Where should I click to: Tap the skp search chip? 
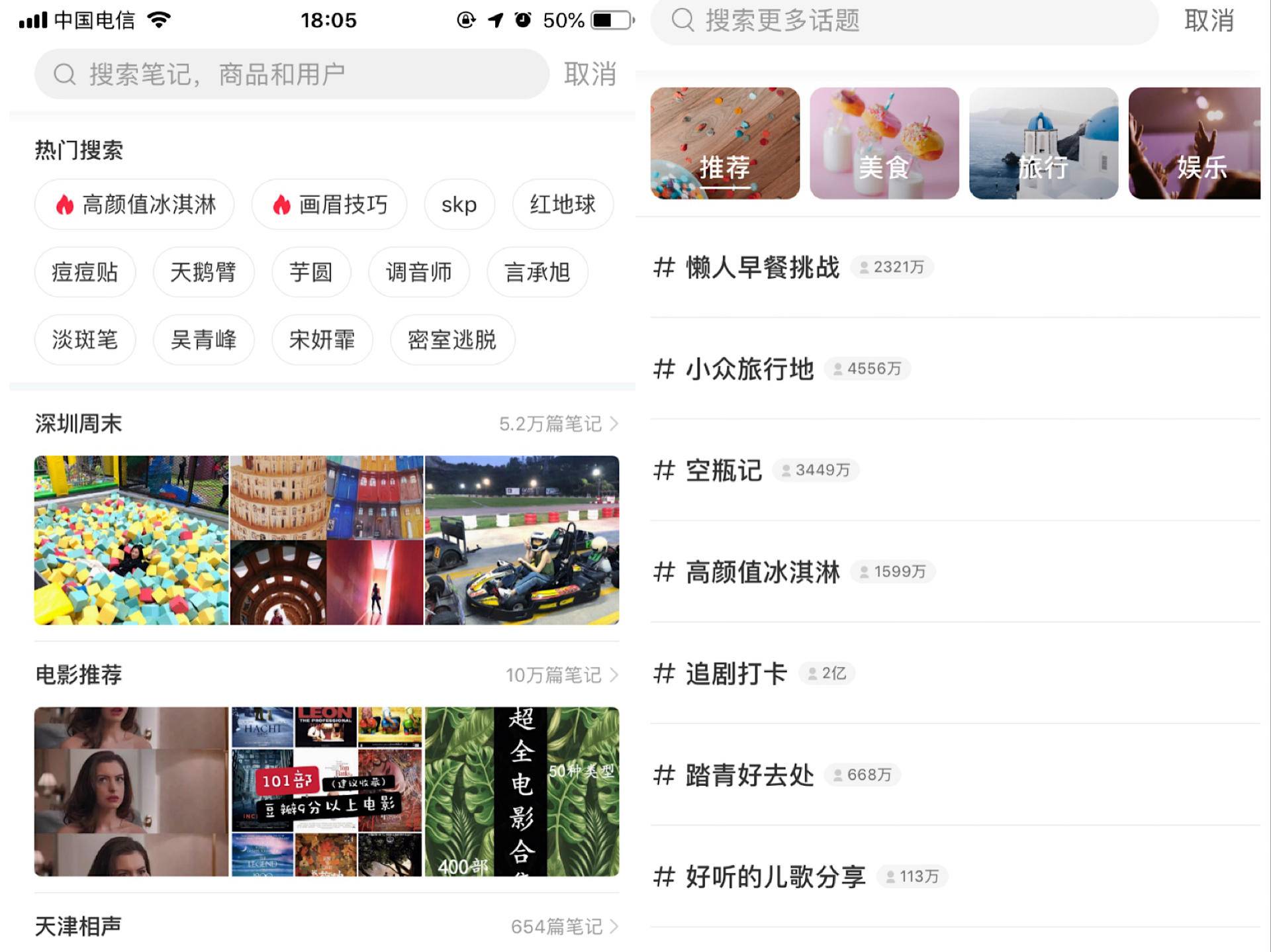click(459, 205)
